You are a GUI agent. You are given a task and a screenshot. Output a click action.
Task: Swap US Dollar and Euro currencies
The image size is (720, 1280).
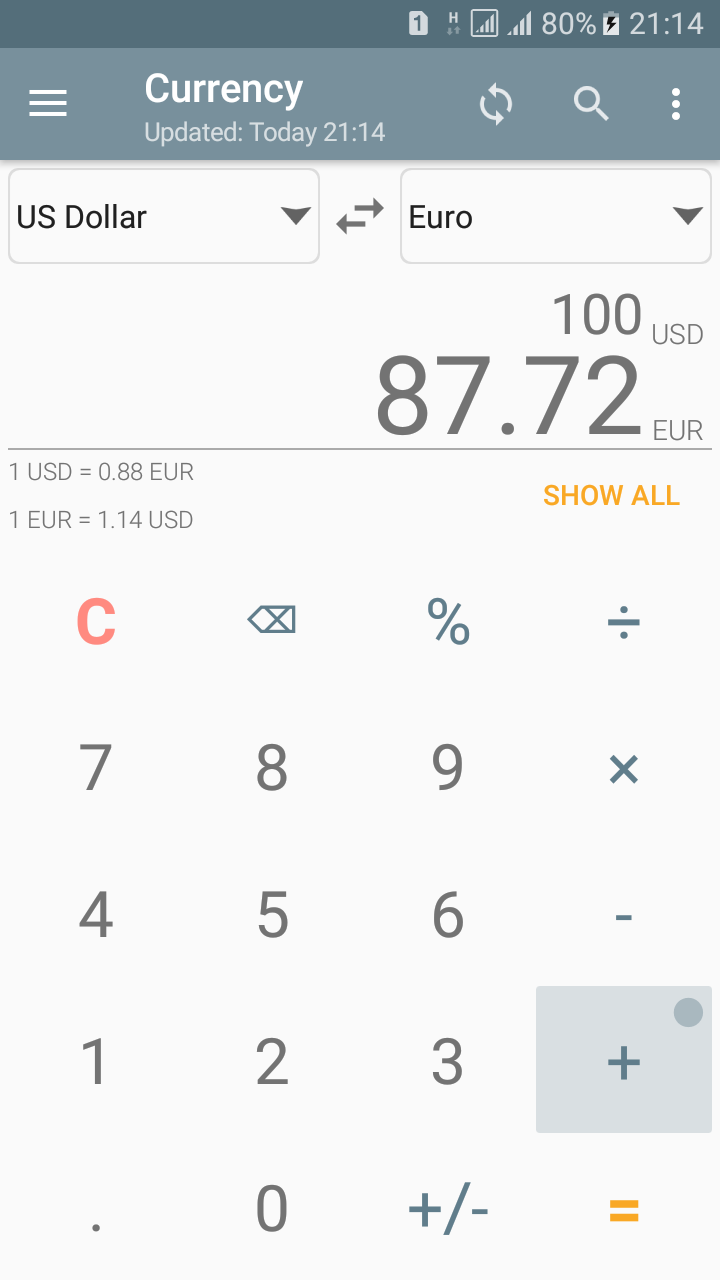click(359, 214)
